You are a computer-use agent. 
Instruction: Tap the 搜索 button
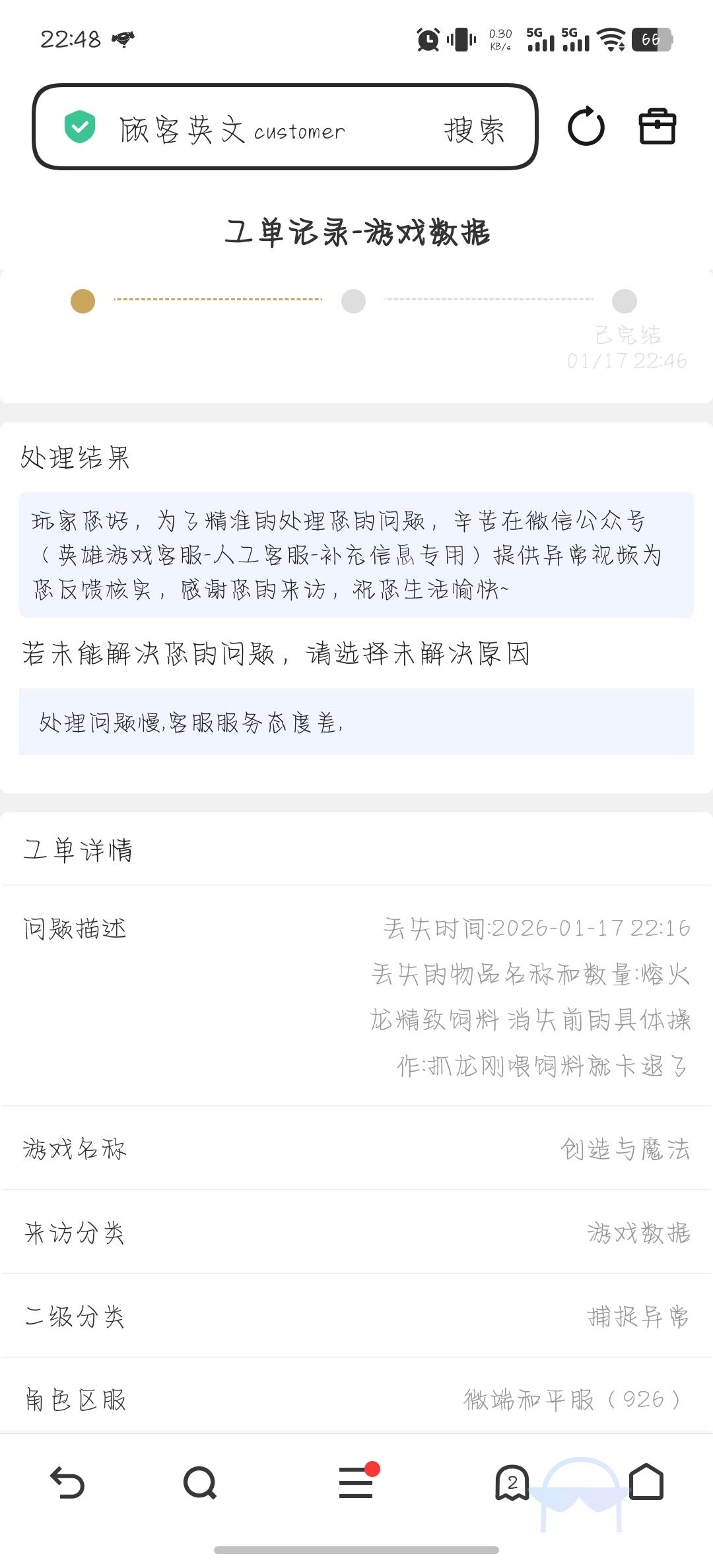coord(474,129)
